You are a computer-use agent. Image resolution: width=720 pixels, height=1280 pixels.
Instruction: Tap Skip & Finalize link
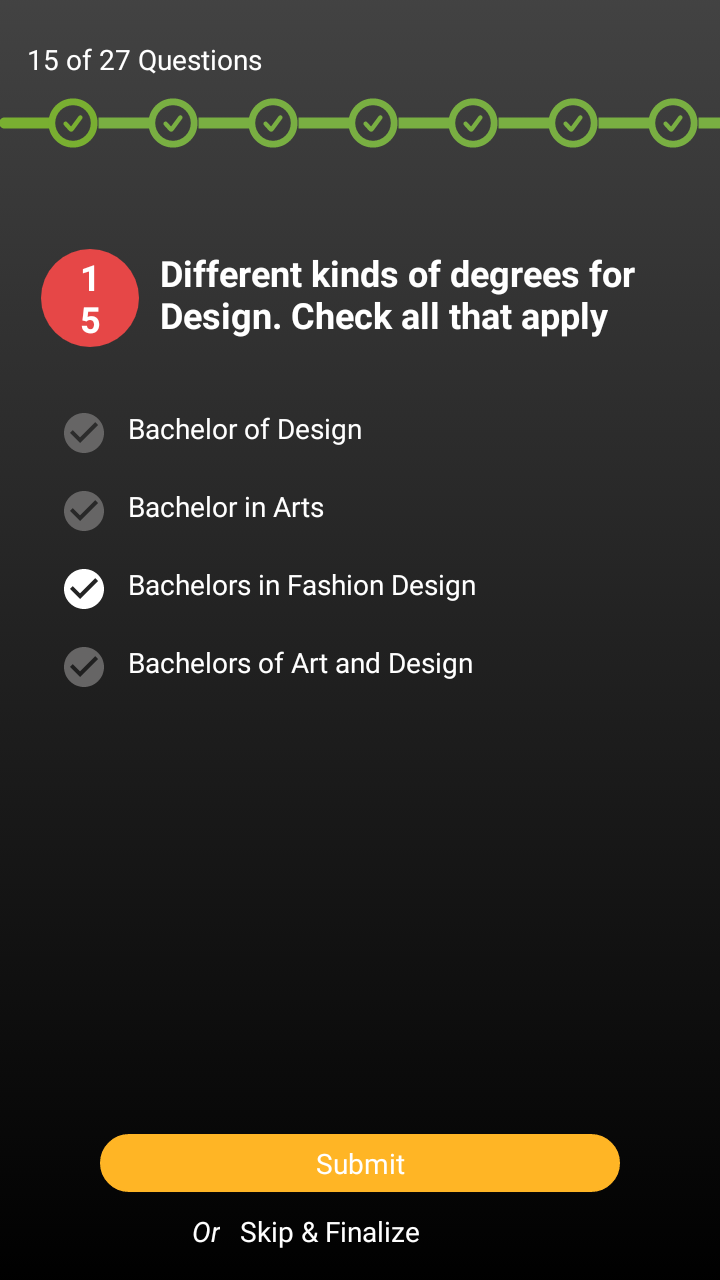[330, 1233]
